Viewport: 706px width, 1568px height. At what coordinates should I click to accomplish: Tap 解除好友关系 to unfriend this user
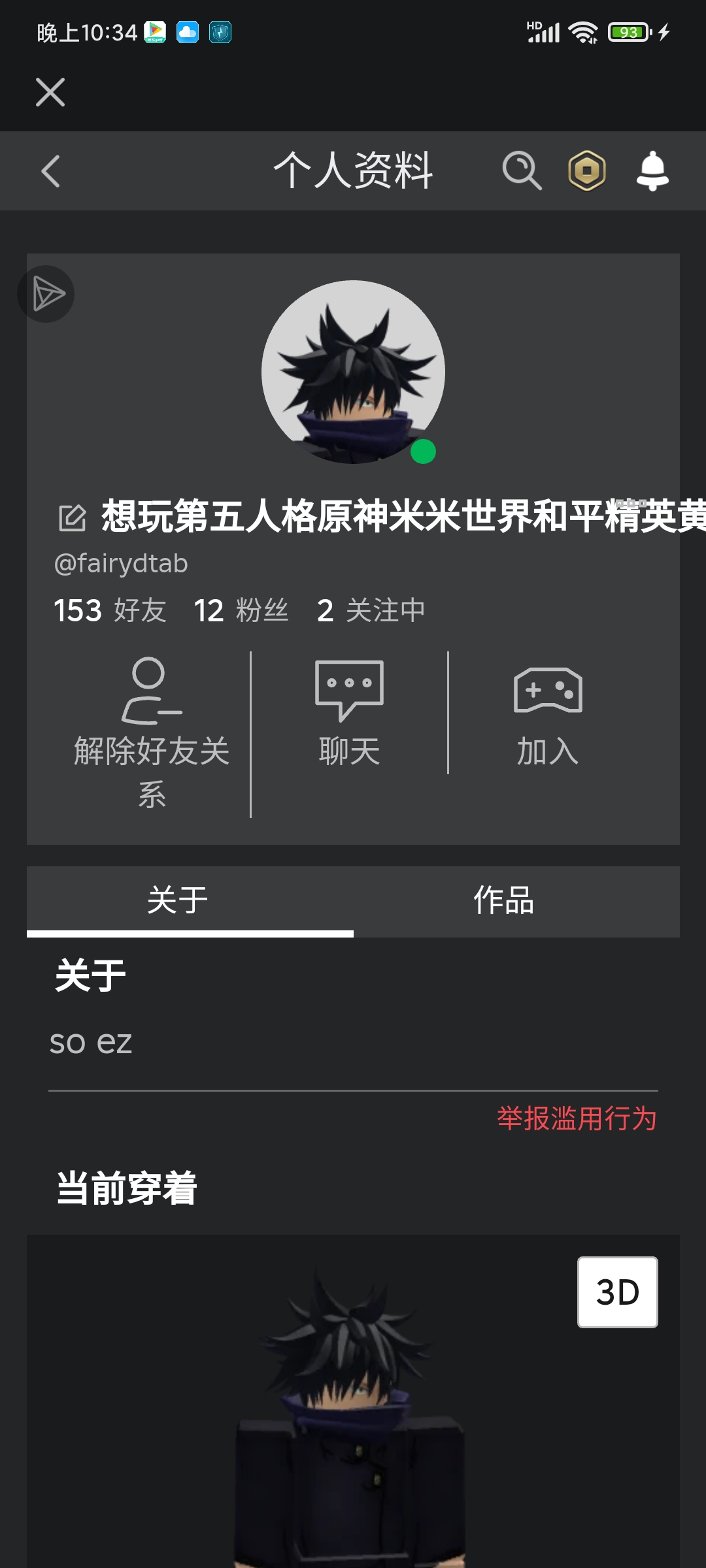pyautogui.click(x=151, y=732)
